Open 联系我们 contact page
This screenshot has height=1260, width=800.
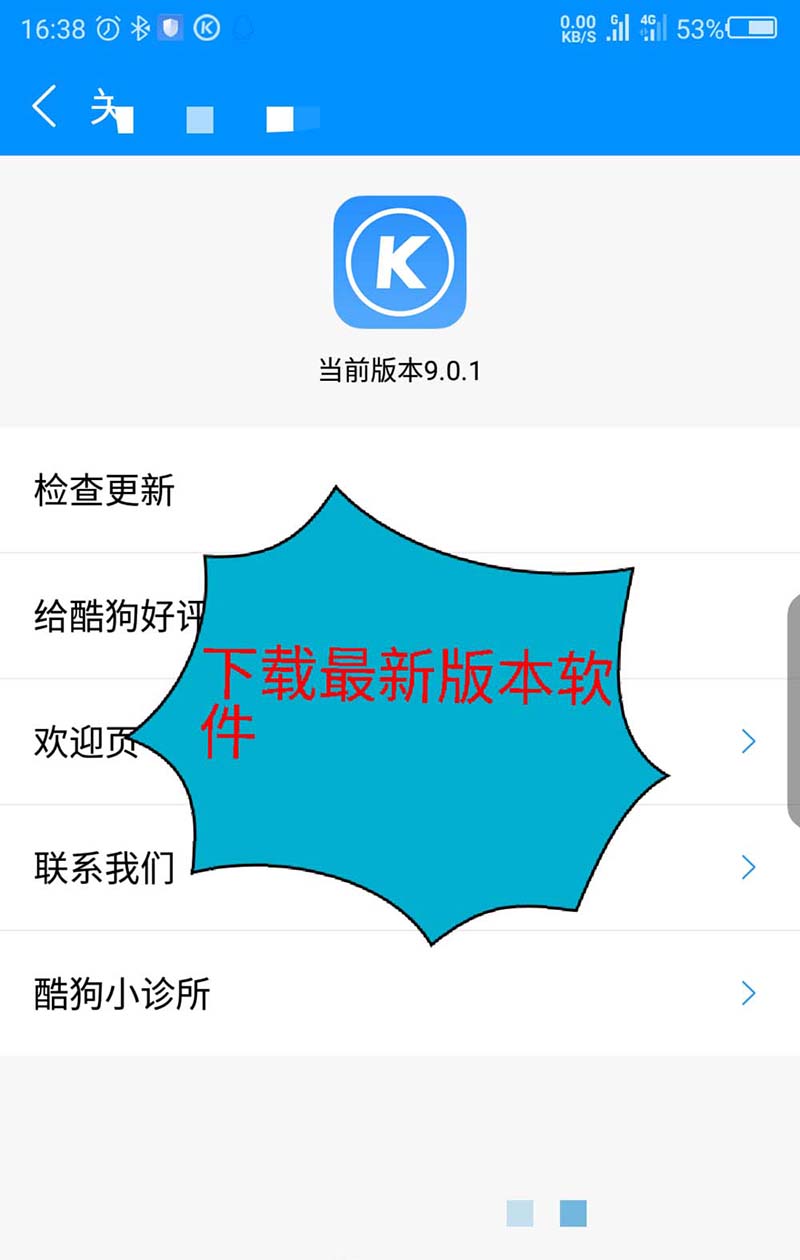(x=104, y=867)
